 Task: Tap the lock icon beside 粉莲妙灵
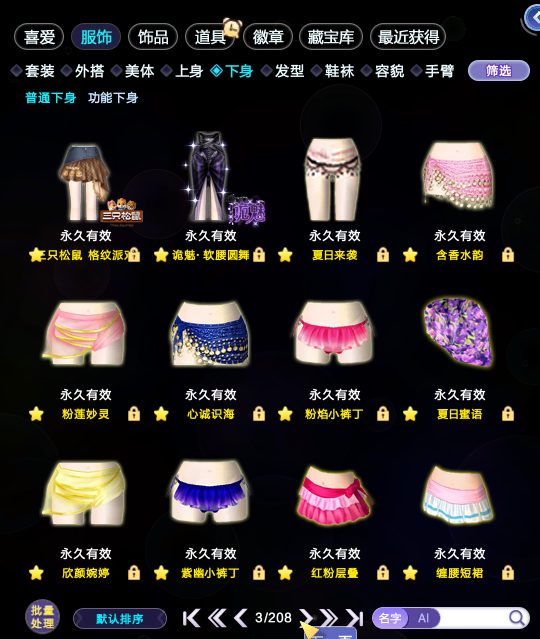click(x=134, y=414)
